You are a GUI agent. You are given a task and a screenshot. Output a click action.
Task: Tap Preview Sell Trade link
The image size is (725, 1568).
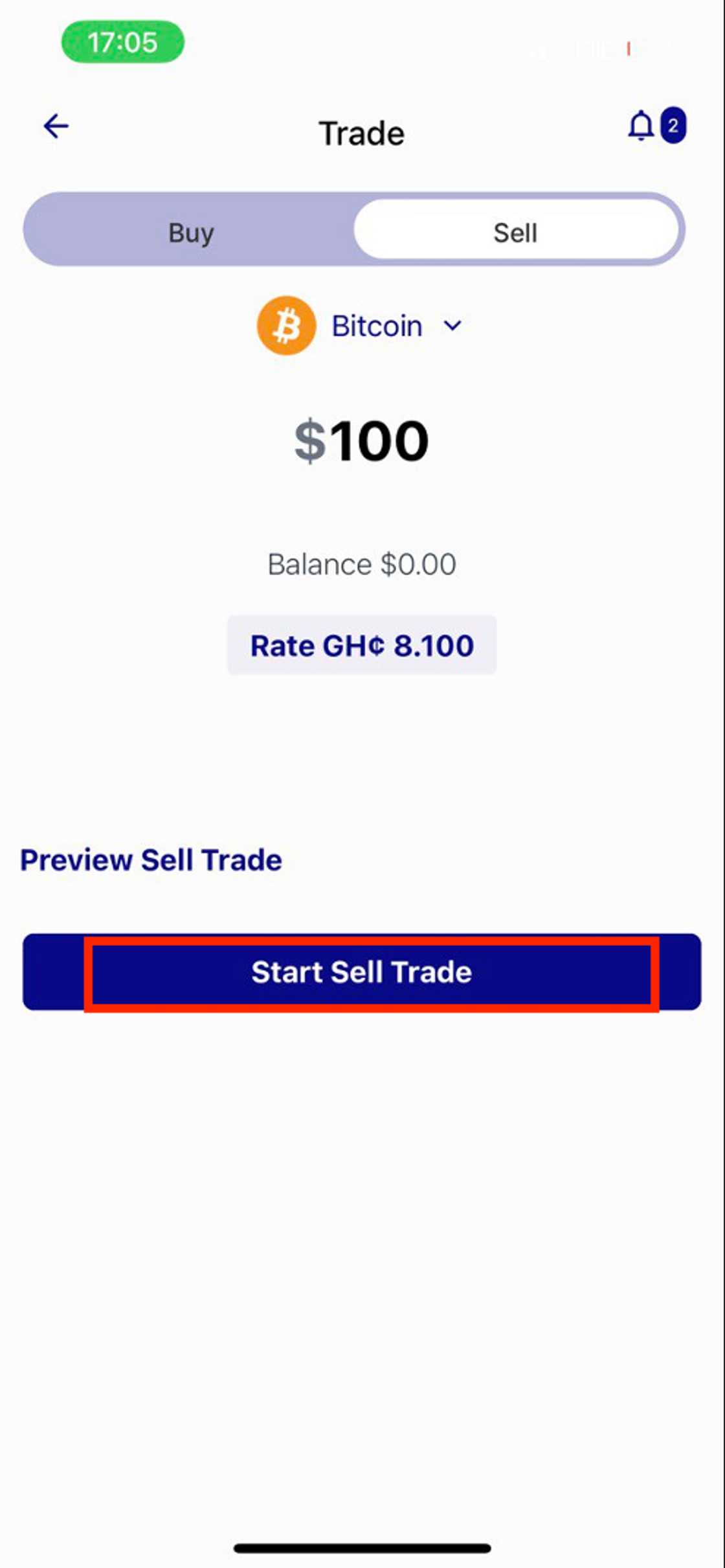click(150, 860)
